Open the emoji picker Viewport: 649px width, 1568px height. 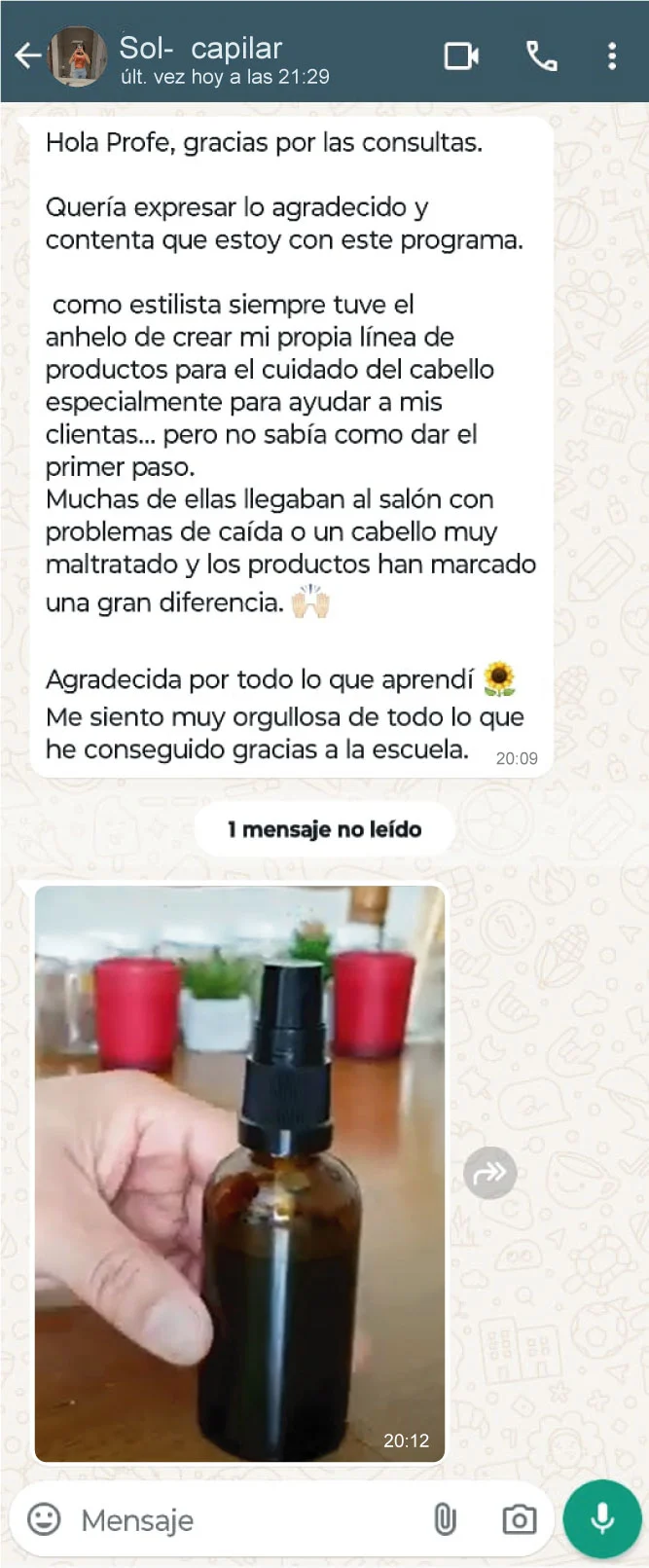tap(44, 1519)
